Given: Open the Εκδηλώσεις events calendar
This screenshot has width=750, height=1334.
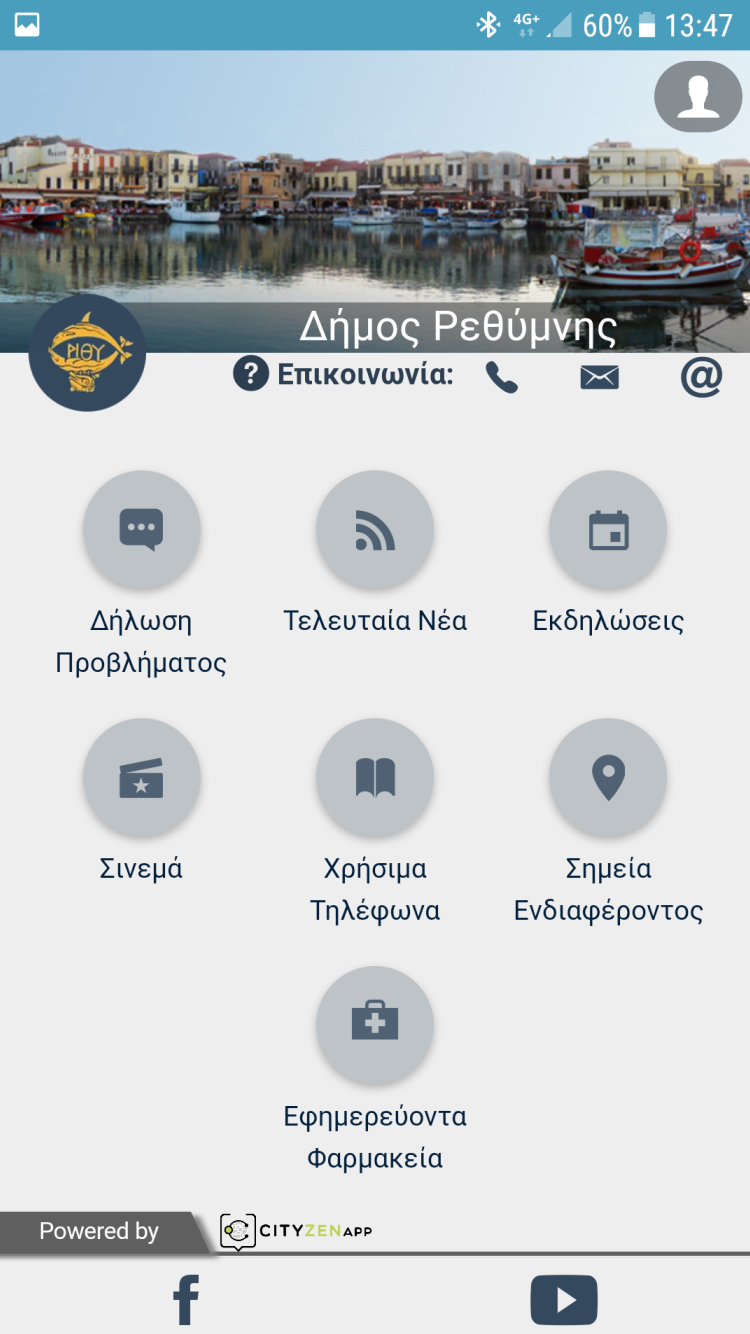Looking at the screenshot, I should [608, 529].
